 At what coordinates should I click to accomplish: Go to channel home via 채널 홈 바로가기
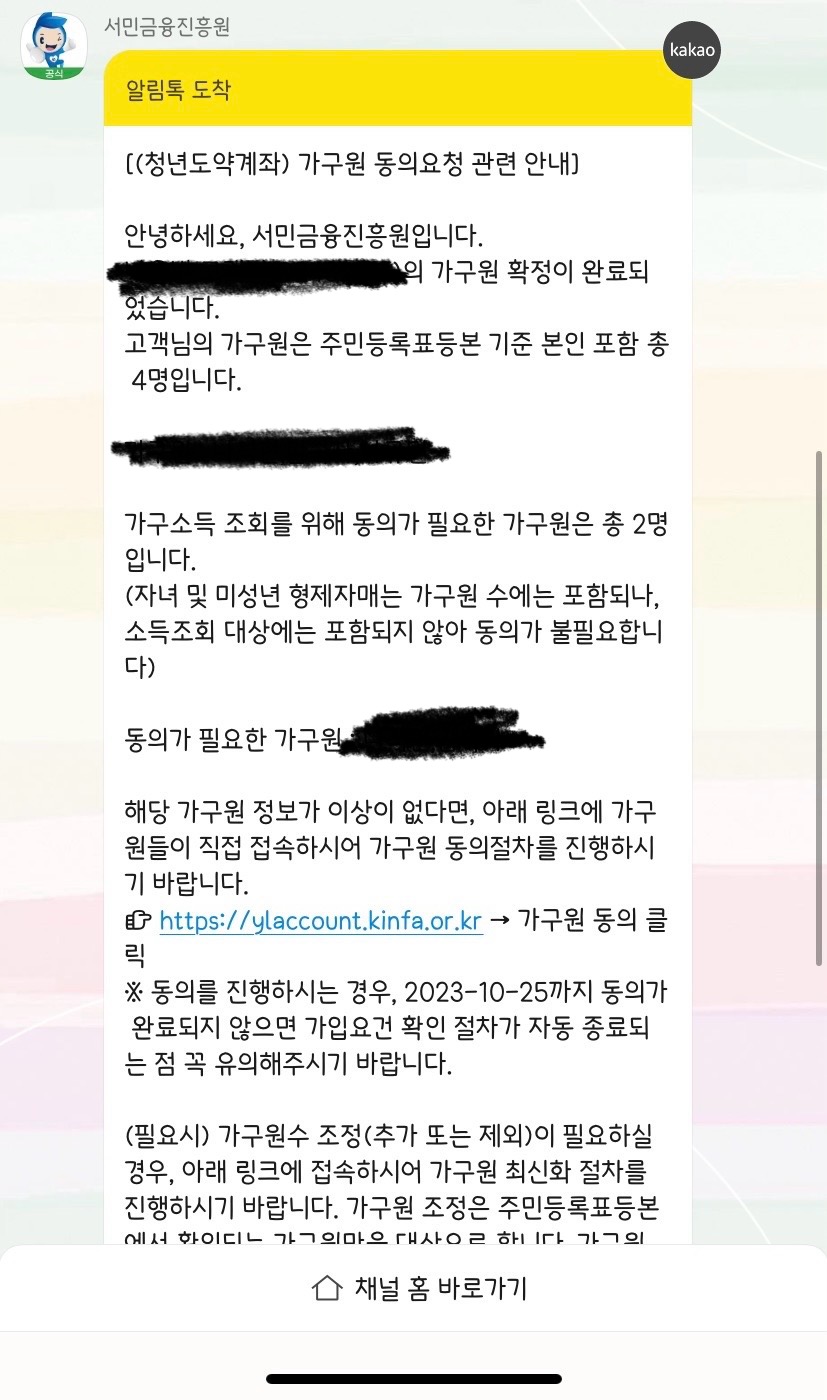tap(420, 1288)
